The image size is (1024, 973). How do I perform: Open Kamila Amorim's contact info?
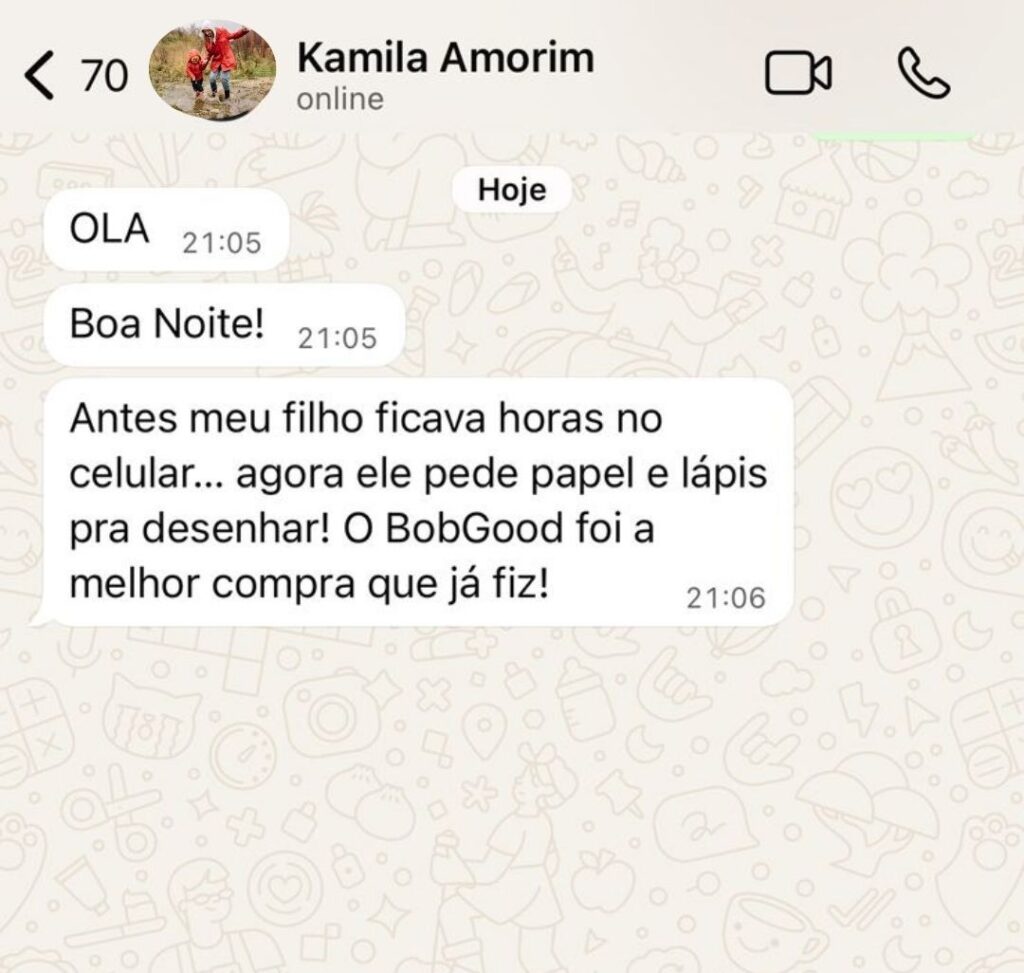pos(445,60)
